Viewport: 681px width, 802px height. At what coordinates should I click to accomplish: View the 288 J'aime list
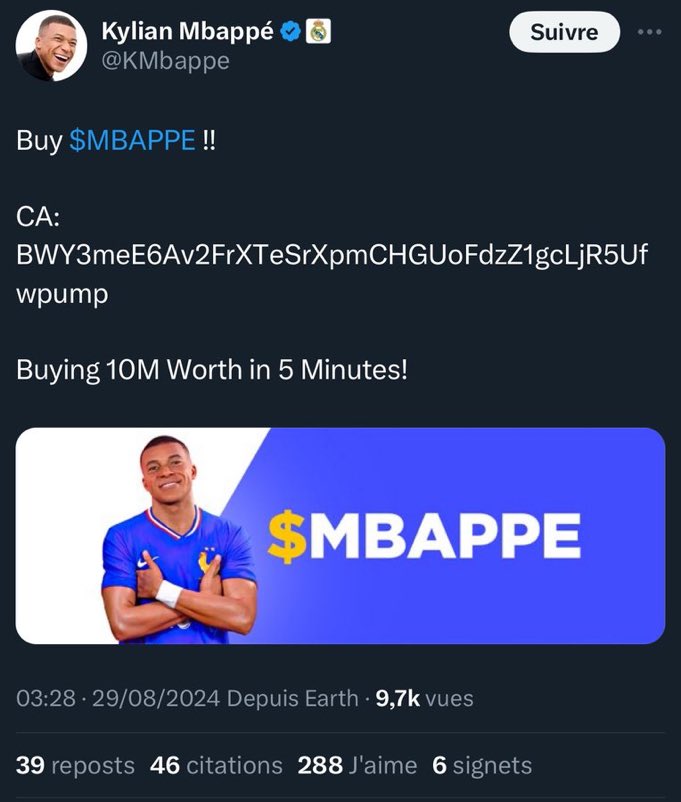click(x=357, y=766)
